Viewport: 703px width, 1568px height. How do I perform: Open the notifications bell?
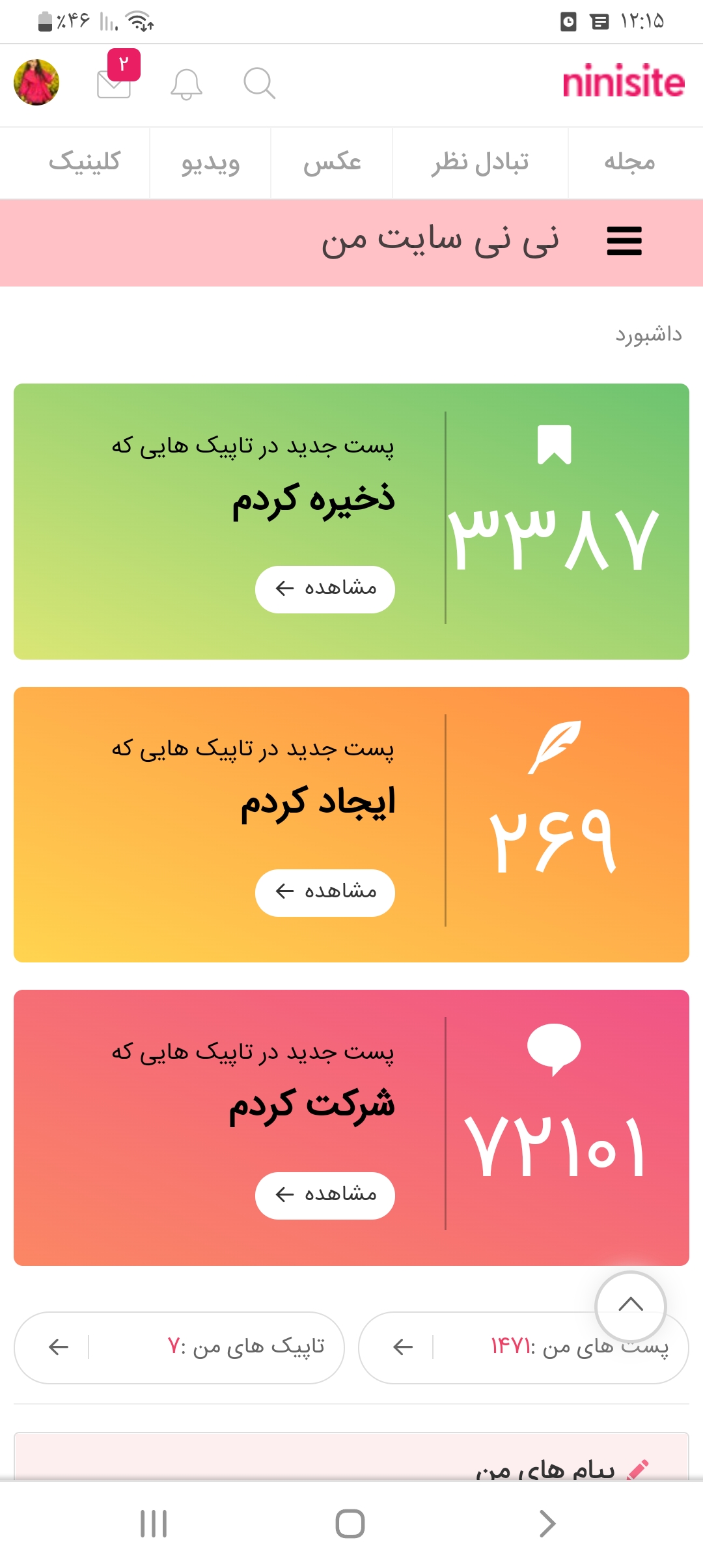[186, 84]
